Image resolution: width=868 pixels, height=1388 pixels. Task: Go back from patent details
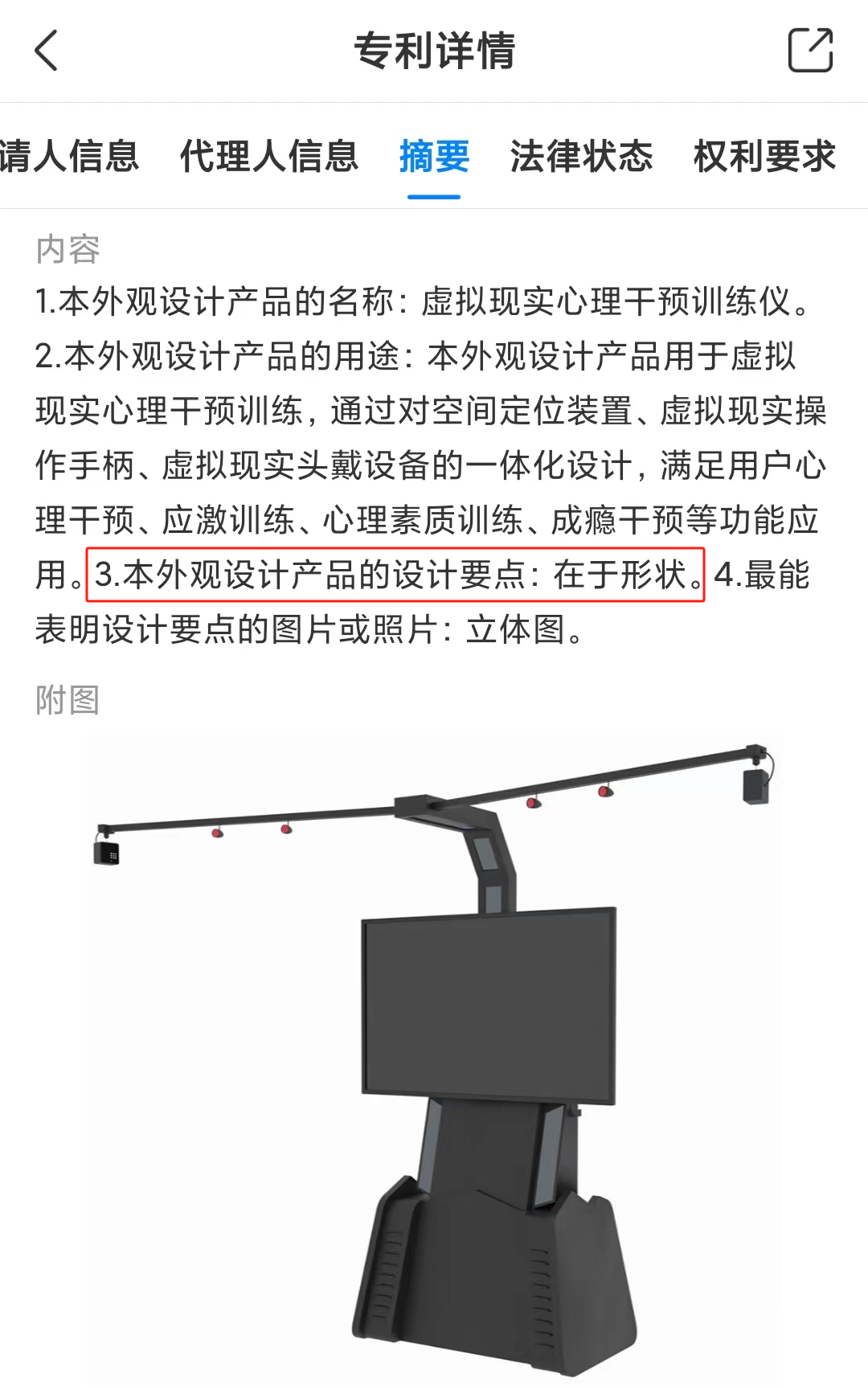point(47,51)
